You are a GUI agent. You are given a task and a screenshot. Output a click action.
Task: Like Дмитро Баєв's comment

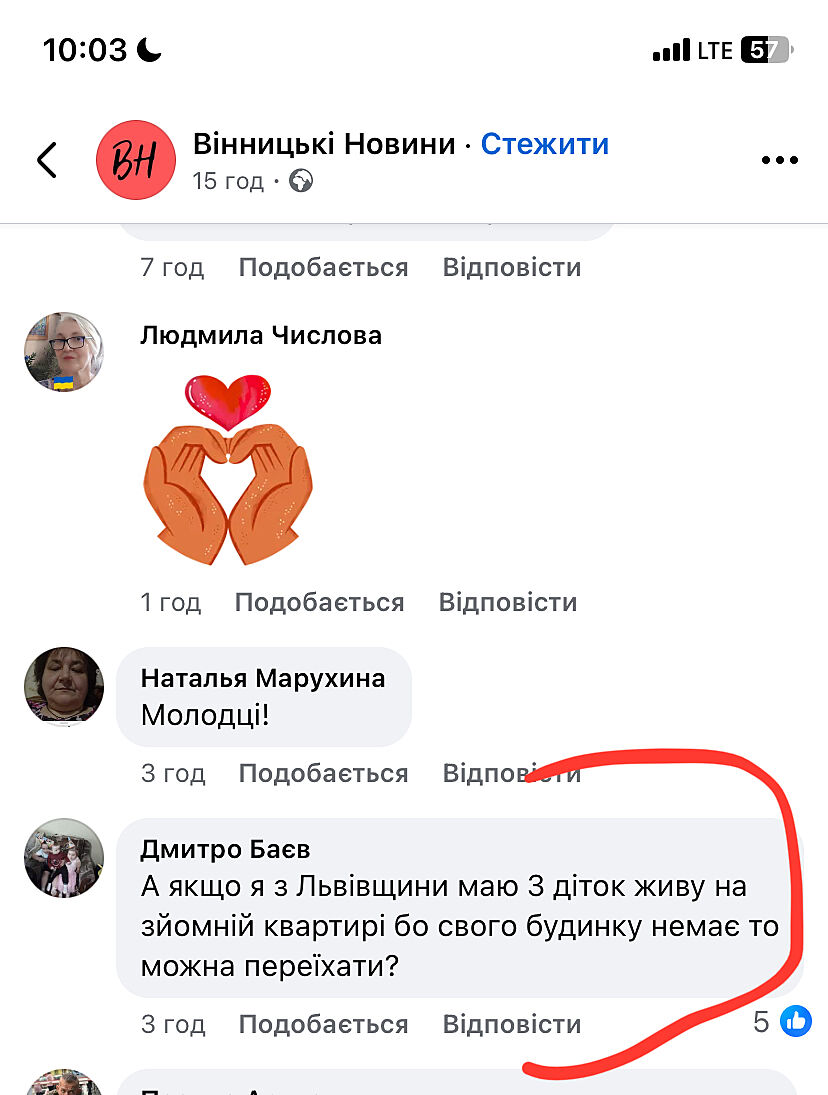323,1025
